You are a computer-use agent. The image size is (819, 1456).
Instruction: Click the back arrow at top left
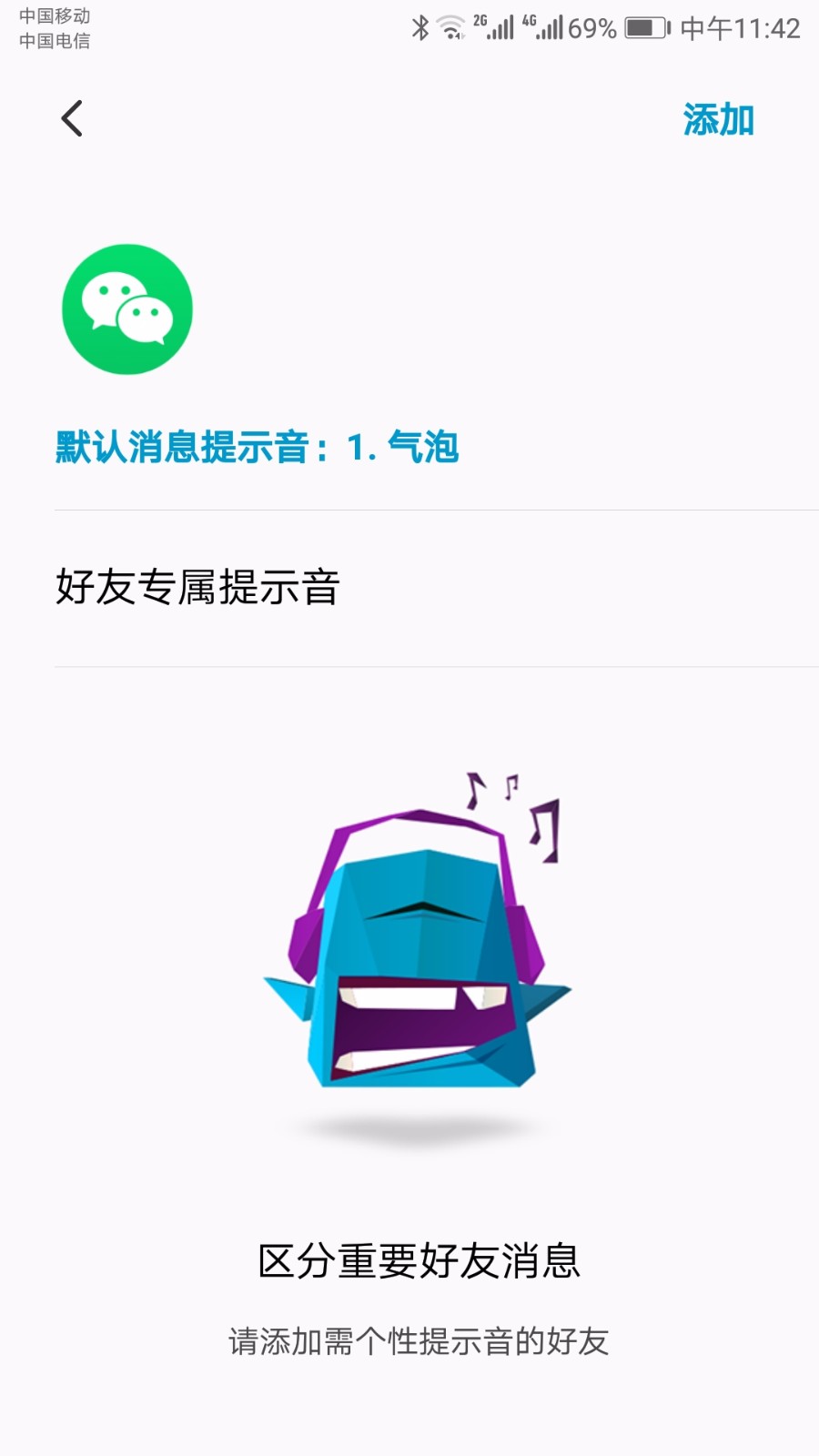[x=72, y=118]
